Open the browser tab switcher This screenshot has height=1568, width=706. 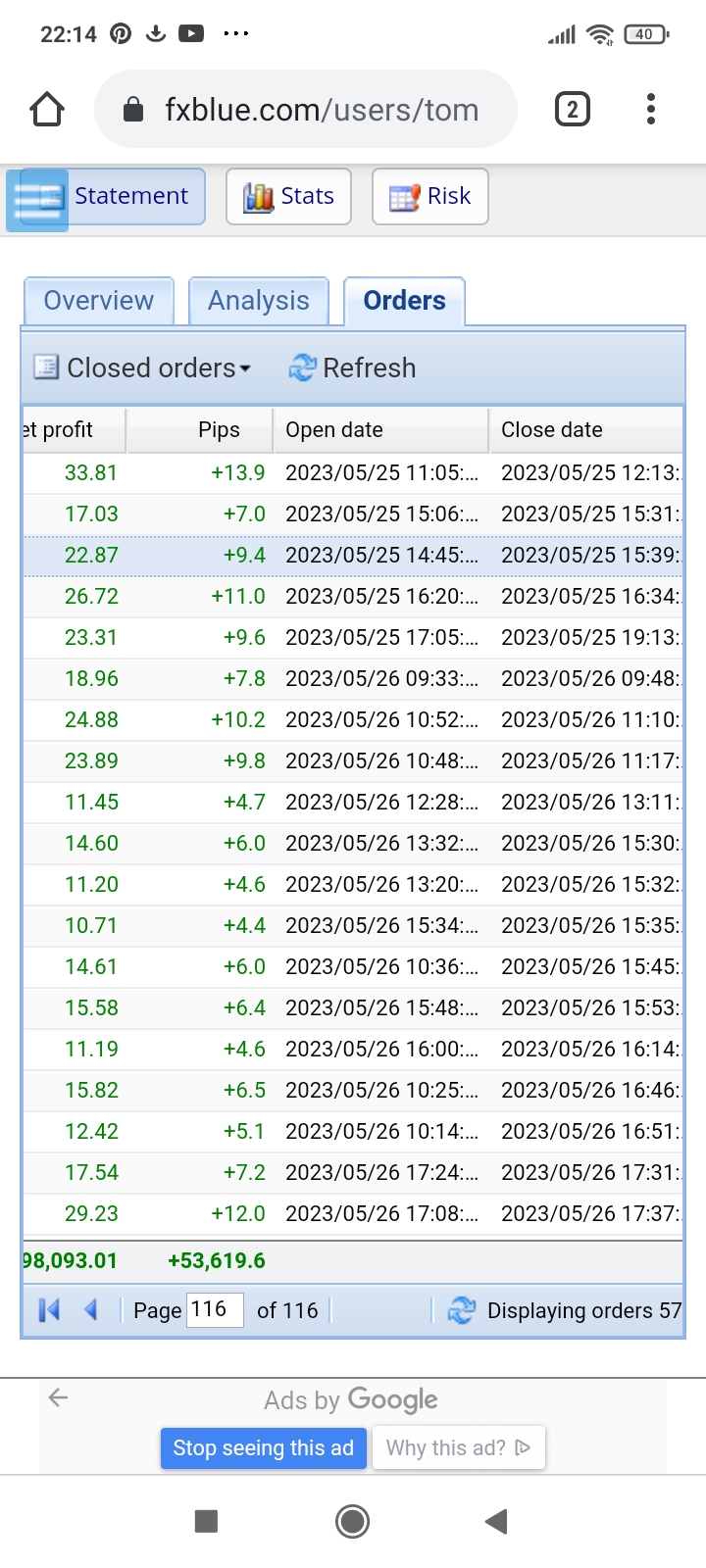click(573, 109)
